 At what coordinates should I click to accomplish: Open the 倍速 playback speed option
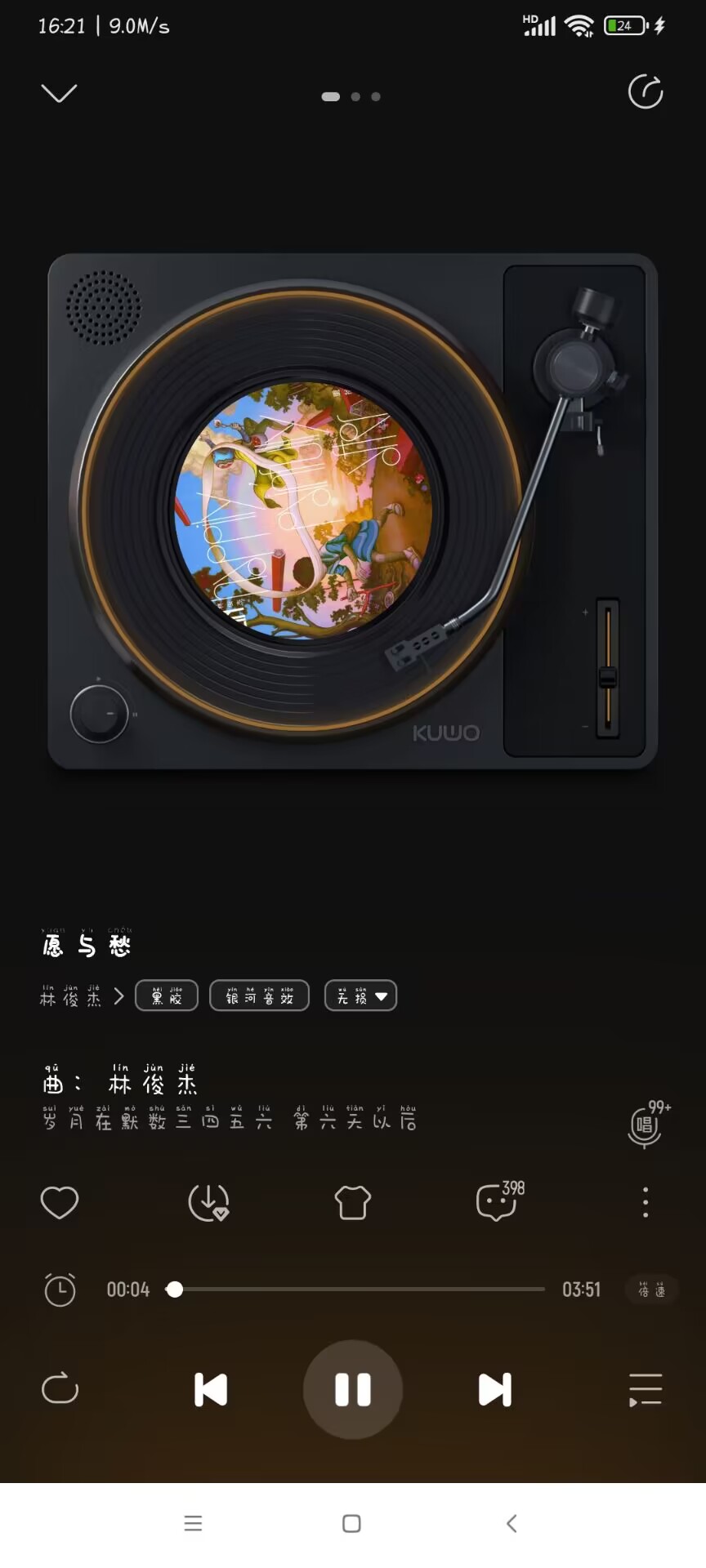[x=651, y=1290]
